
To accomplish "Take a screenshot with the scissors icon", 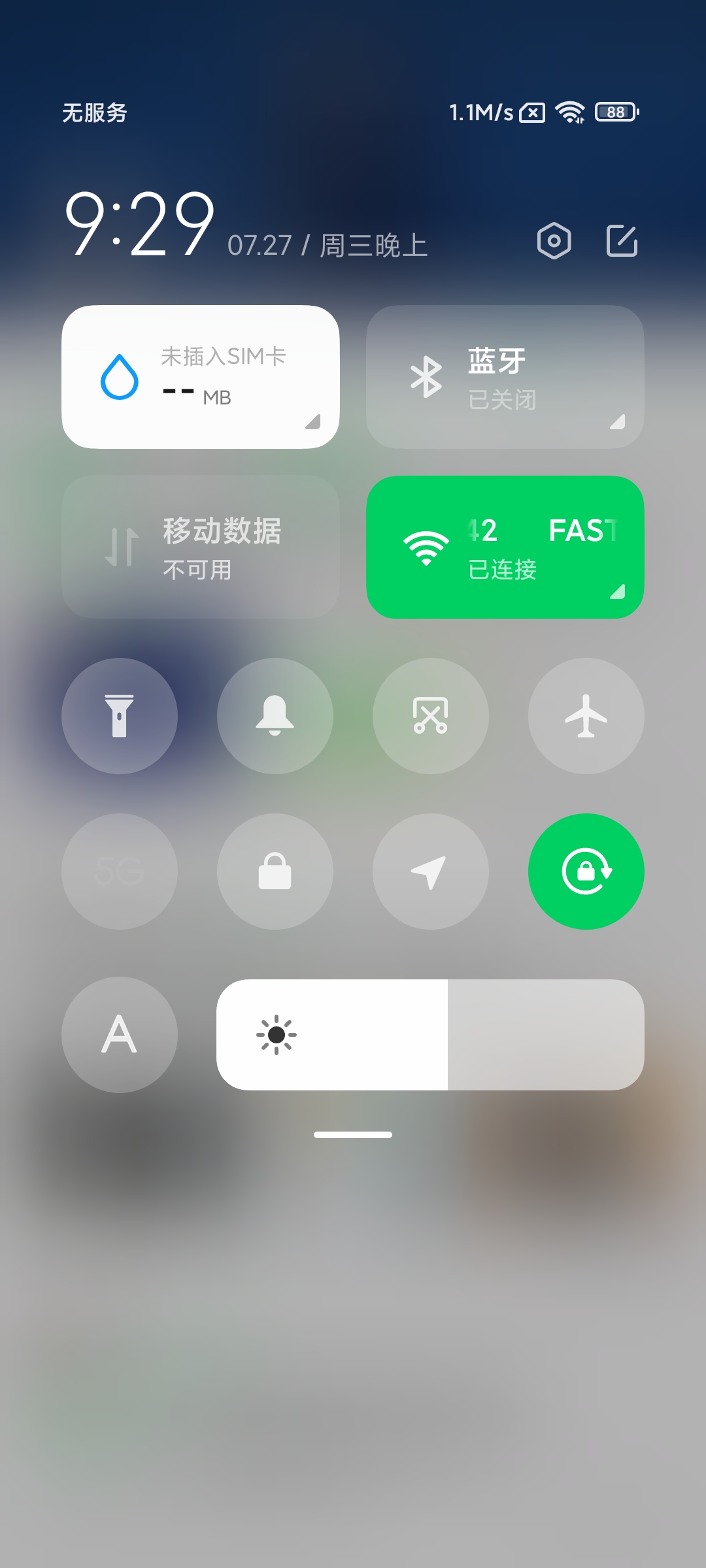I will pos(431,716).
